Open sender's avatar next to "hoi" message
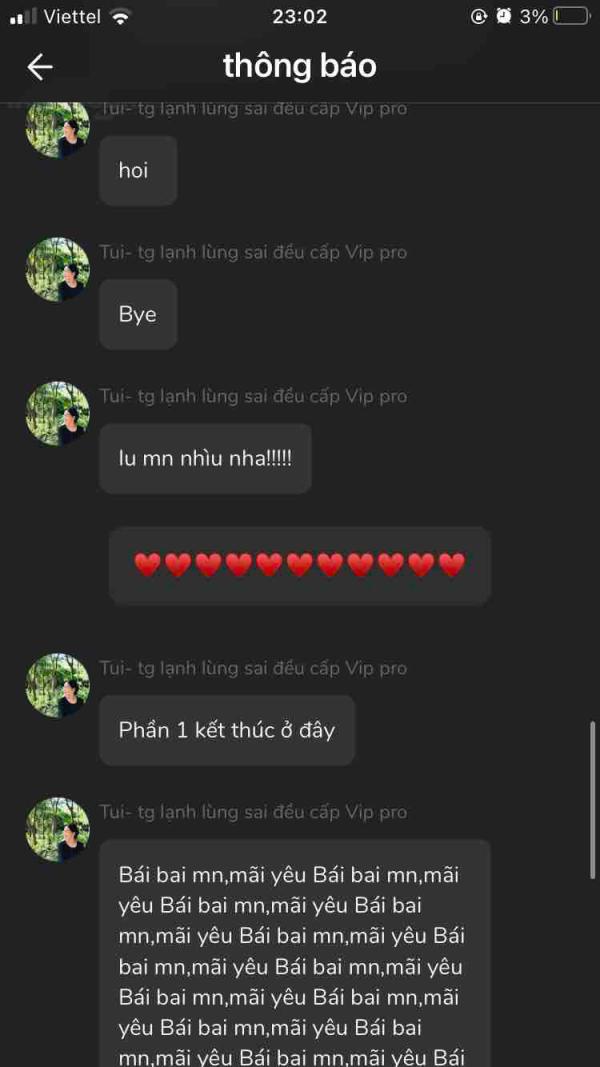 point(58,127)
